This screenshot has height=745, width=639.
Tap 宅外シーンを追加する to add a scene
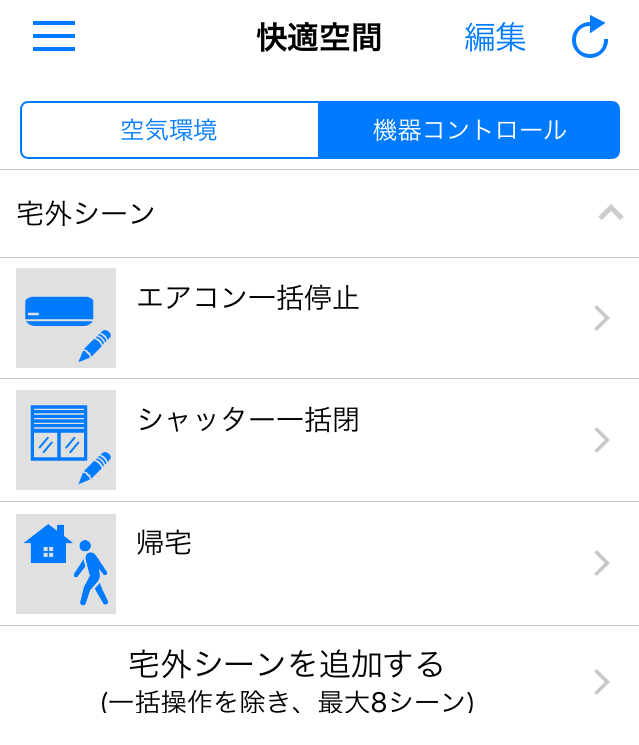(x=300, y=681)
